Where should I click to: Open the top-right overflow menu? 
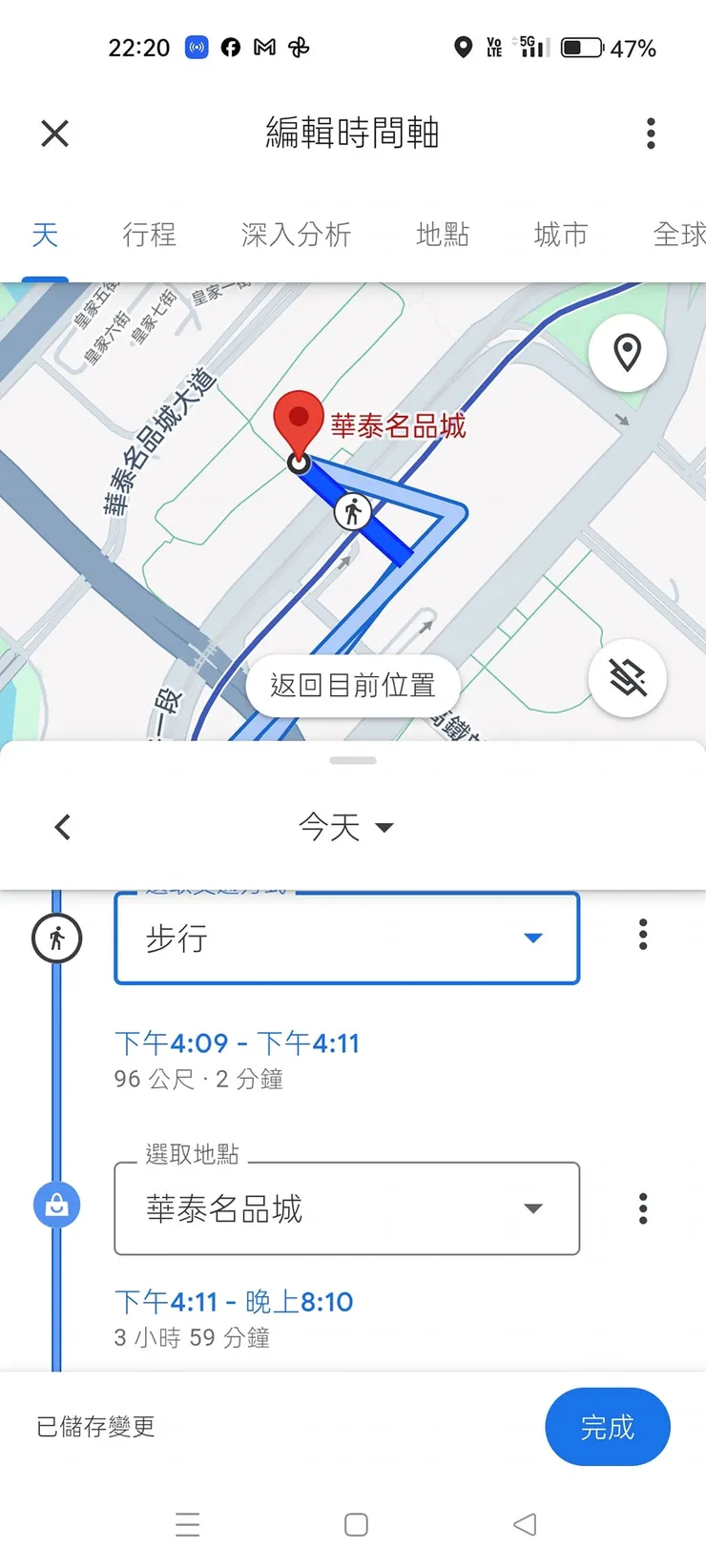652,134
